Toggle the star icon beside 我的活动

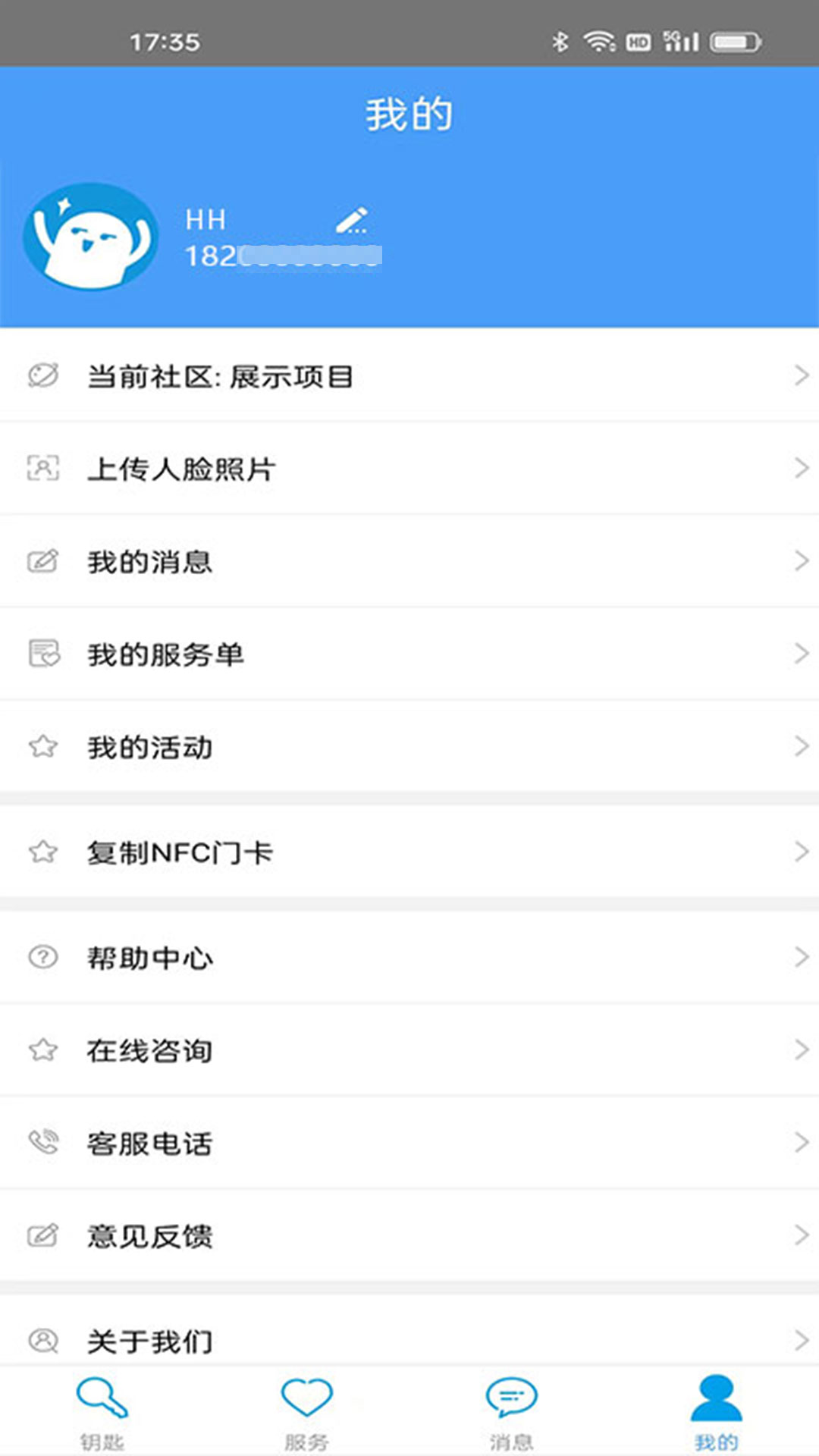click(44, 747)
